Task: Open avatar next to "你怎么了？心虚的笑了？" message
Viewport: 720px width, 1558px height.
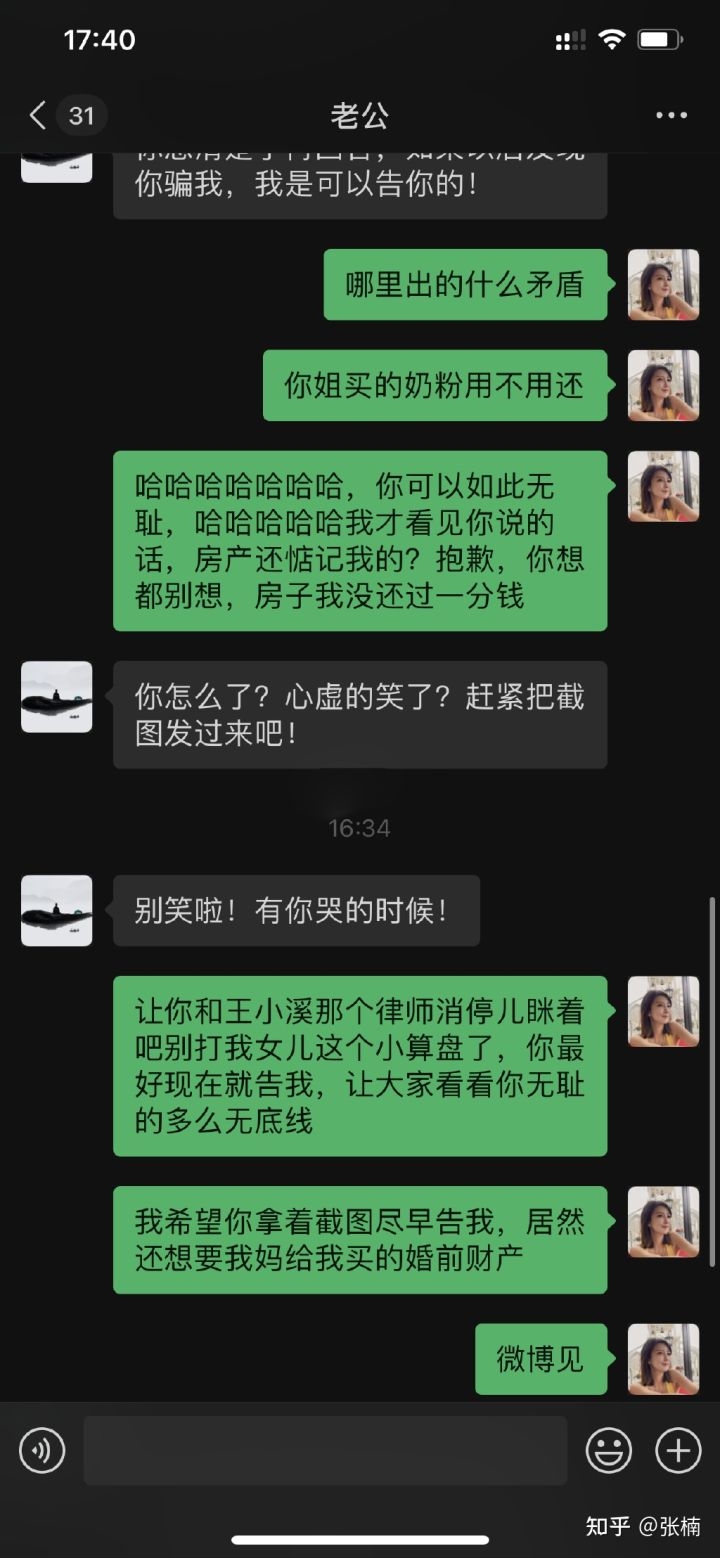Action: click(57, 697)
